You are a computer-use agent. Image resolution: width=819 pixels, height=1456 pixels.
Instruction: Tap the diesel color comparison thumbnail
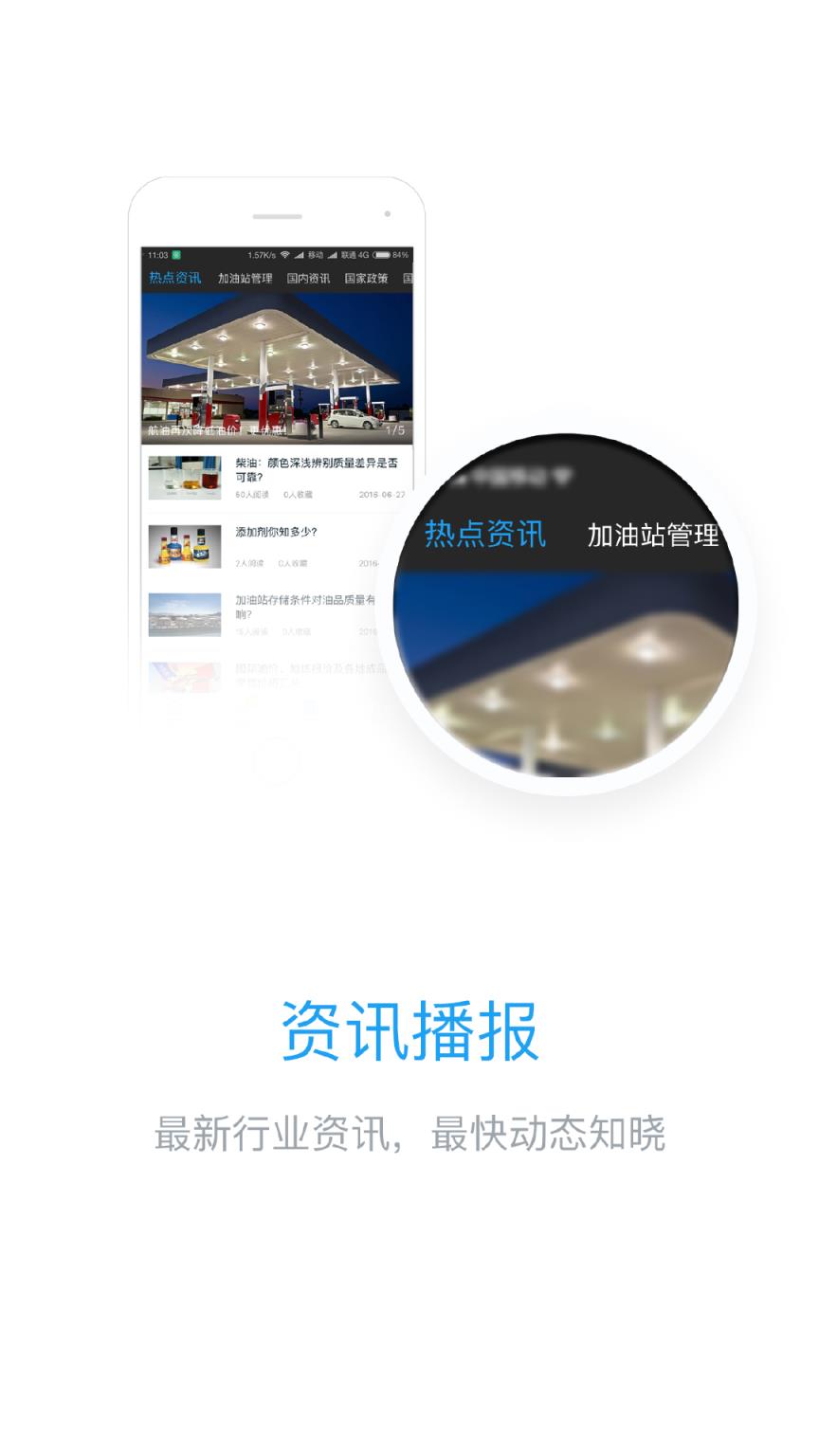185,474
